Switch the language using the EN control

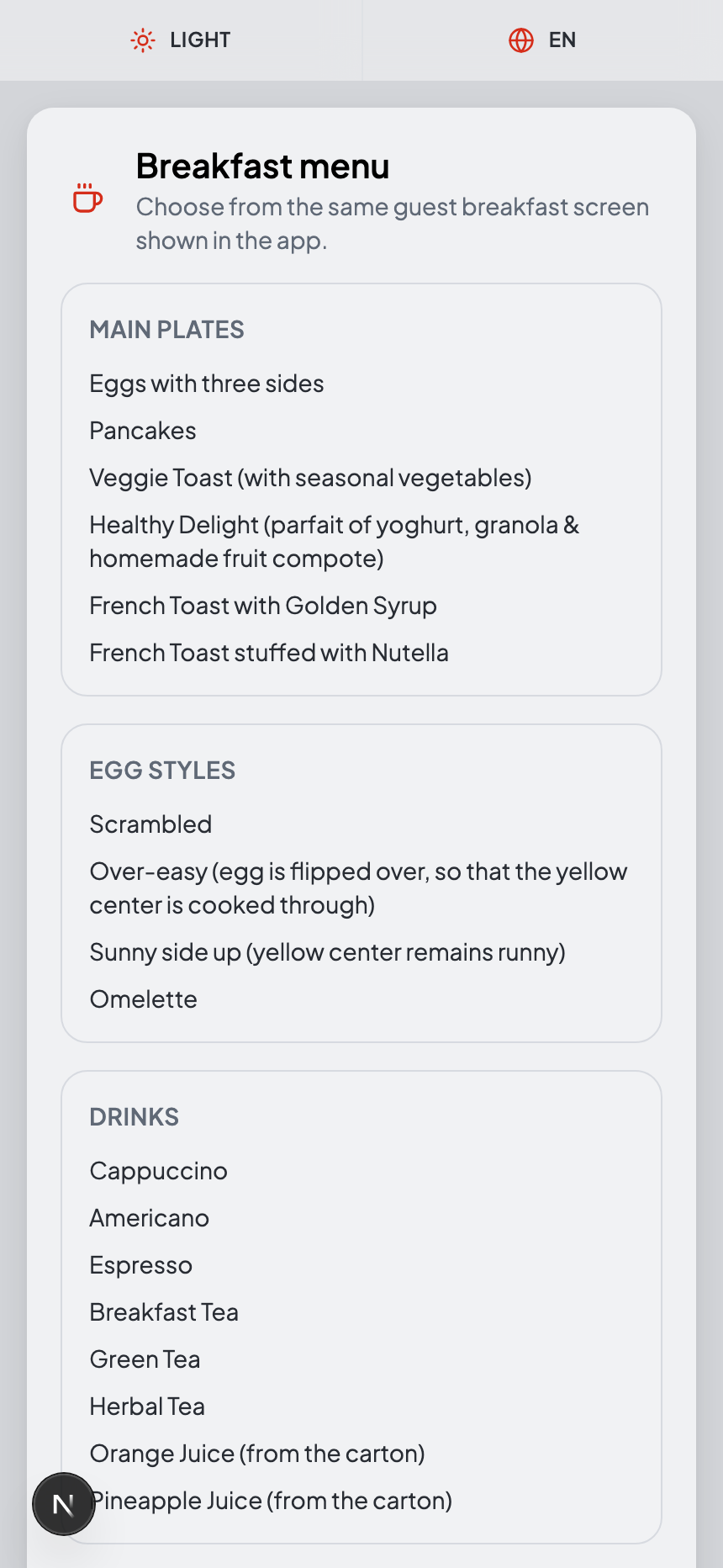pyautogui.click(x=542, y=40)
